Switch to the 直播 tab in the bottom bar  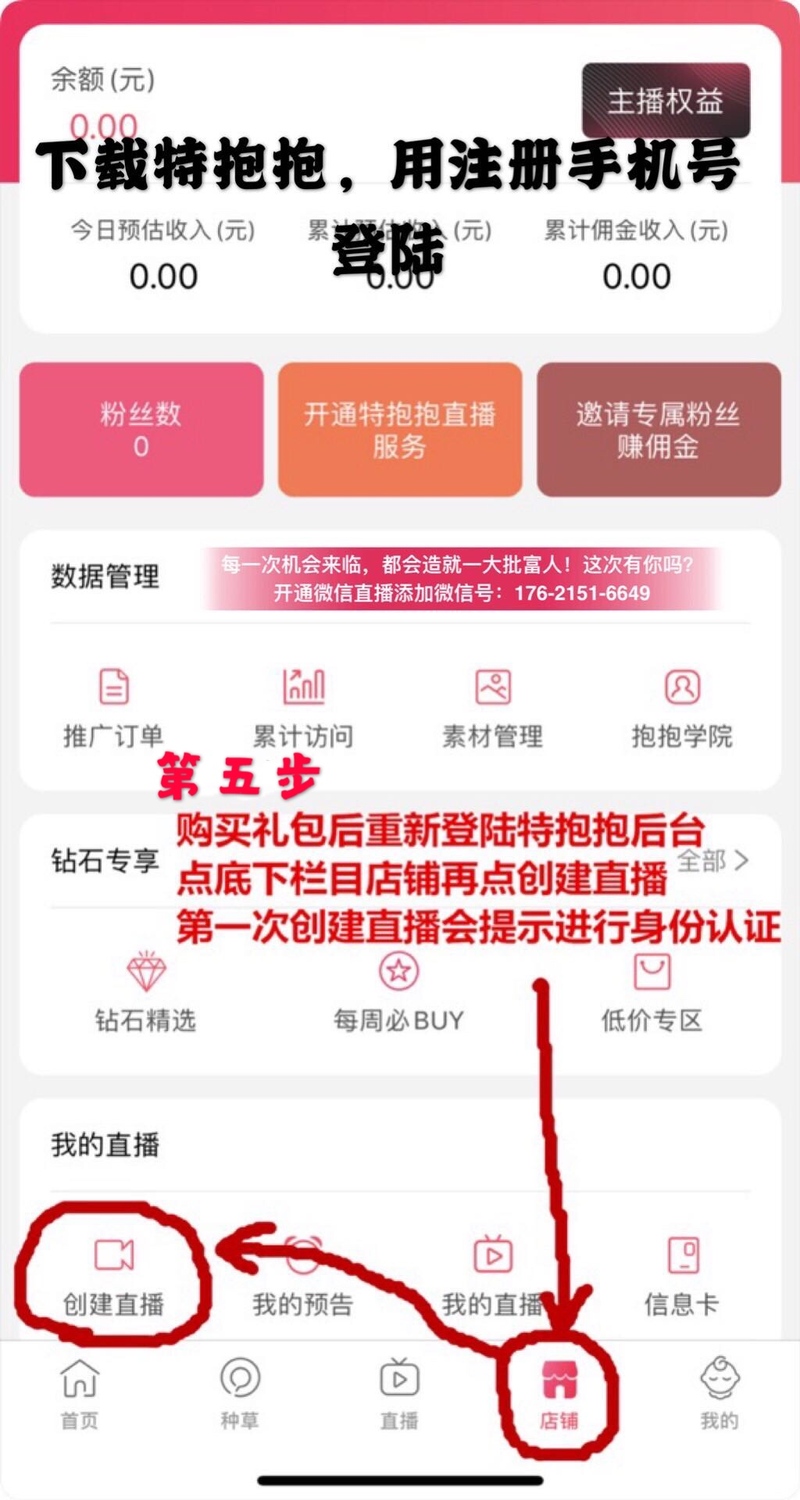(x=400, y=1394)
